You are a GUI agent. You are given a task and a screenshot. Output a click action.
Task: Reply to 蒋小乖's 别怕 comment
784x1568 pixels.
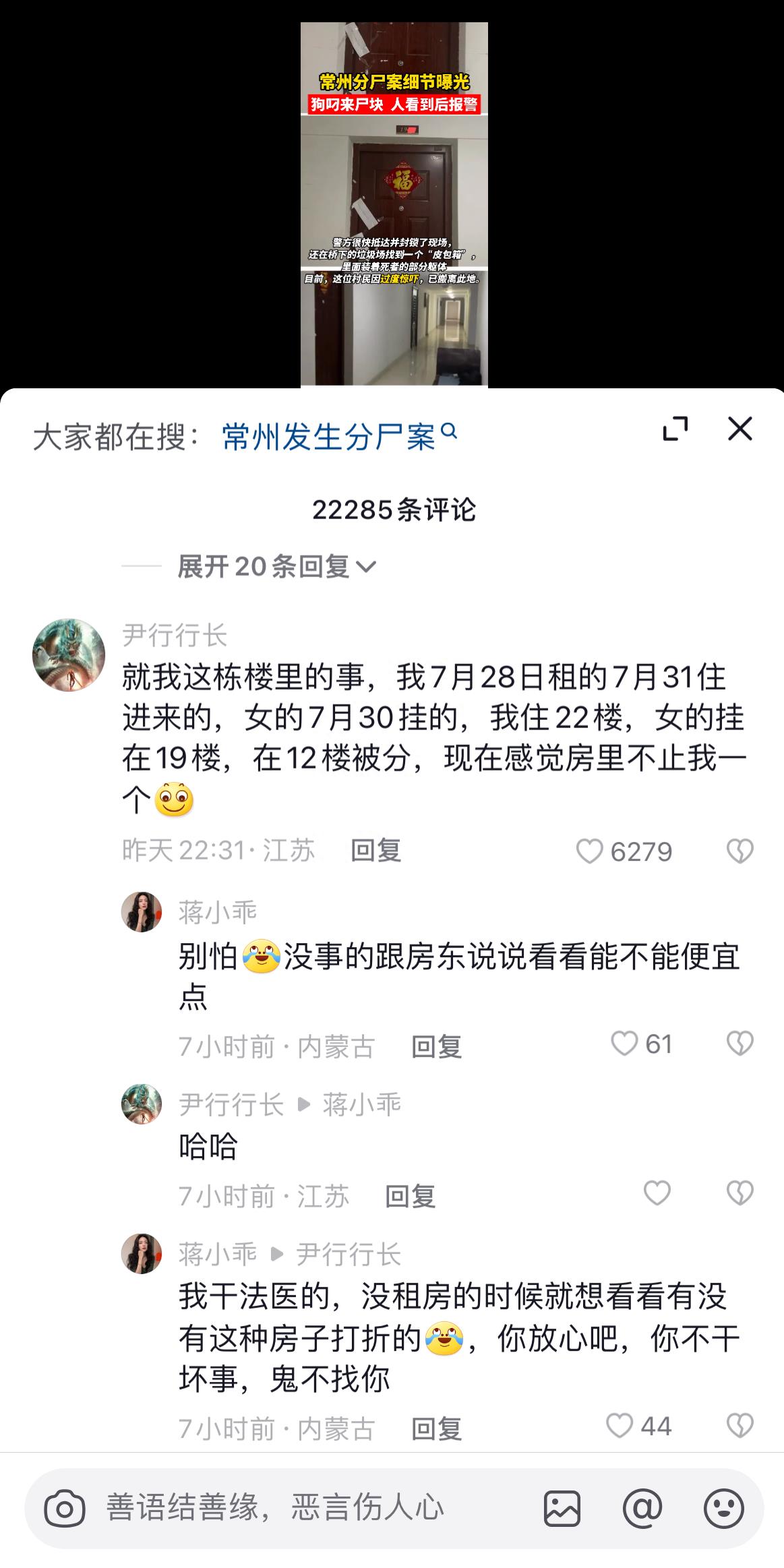point(436,1047)
